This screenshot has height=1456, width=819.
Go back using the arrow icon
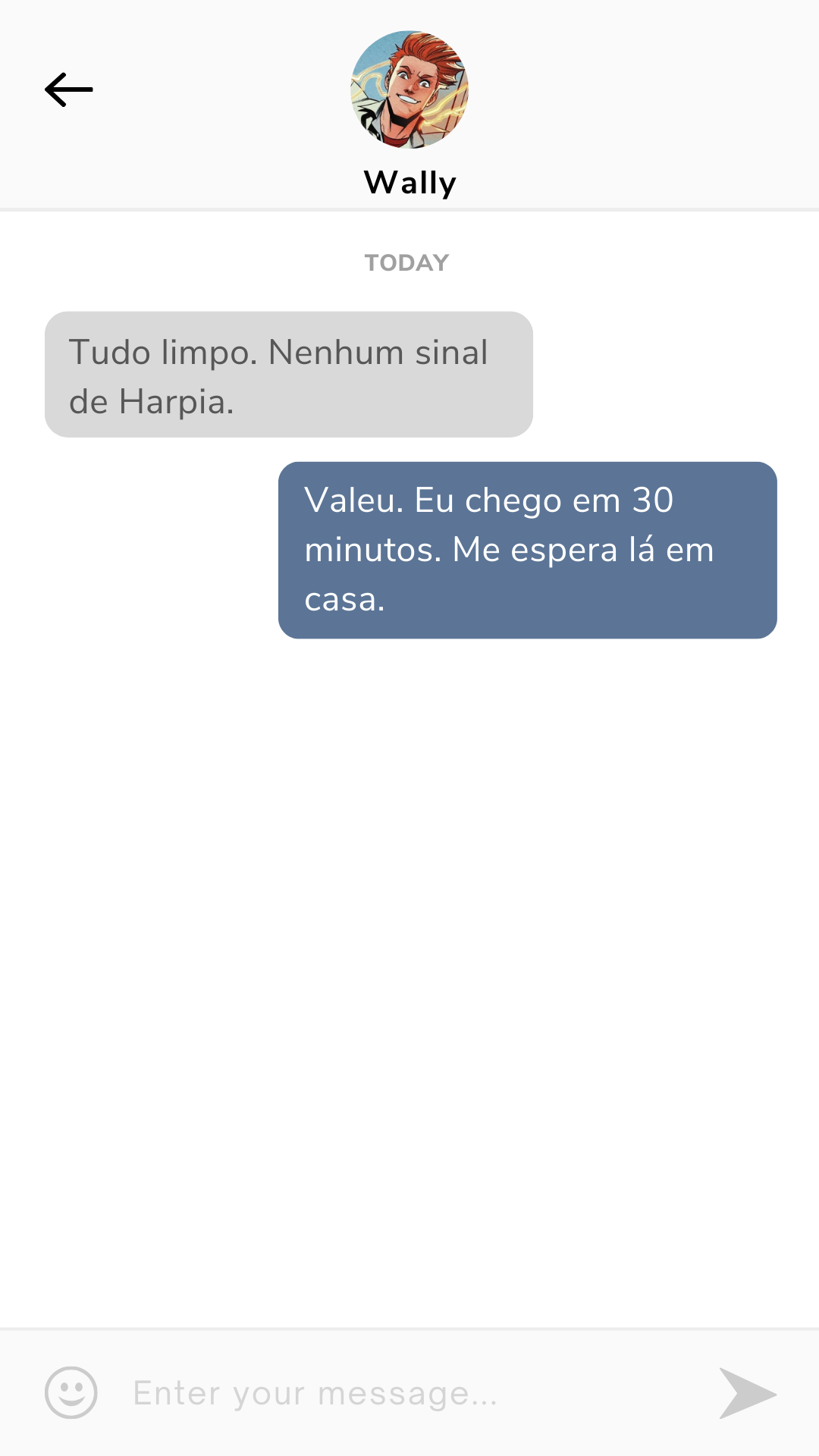(68, 89)
